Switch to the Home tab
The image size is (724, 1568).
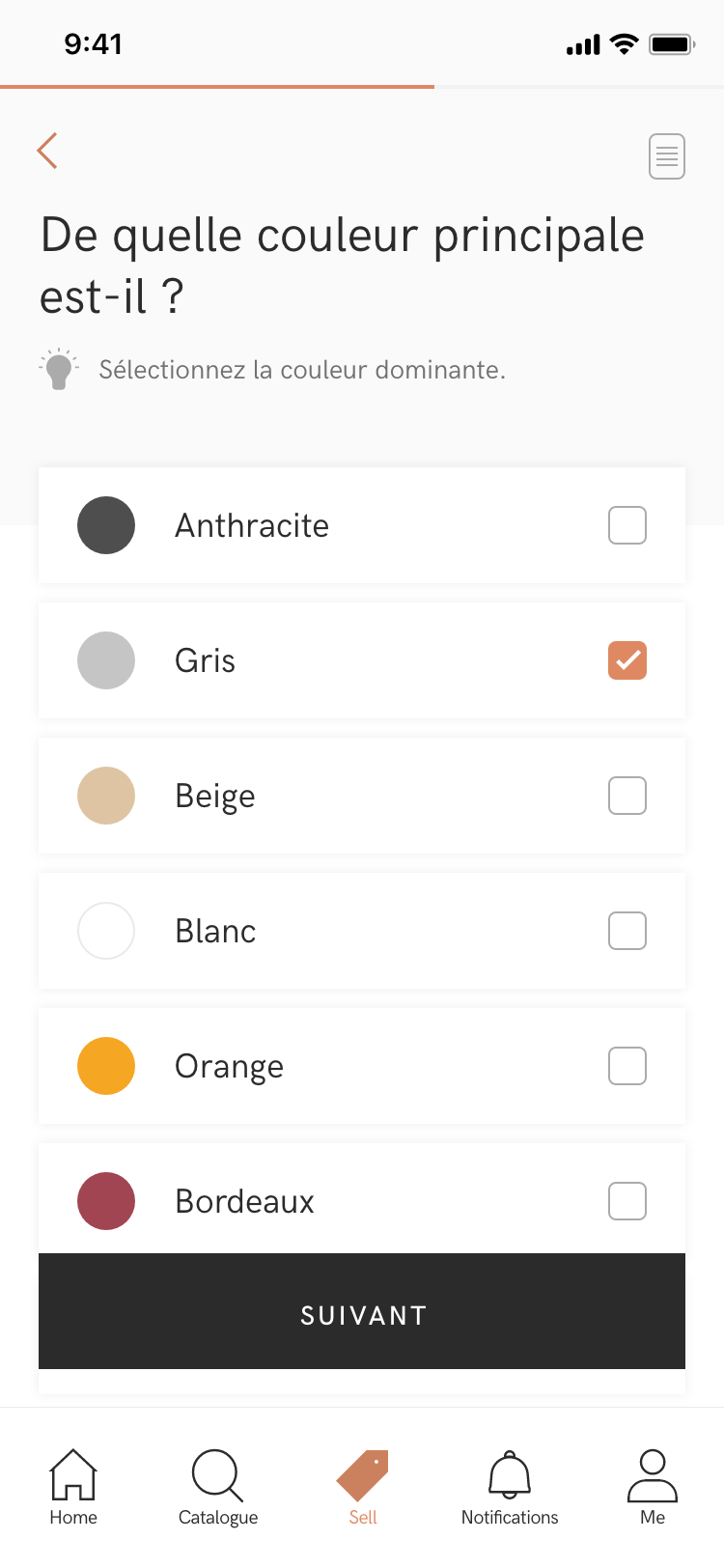pos(73,1487)
